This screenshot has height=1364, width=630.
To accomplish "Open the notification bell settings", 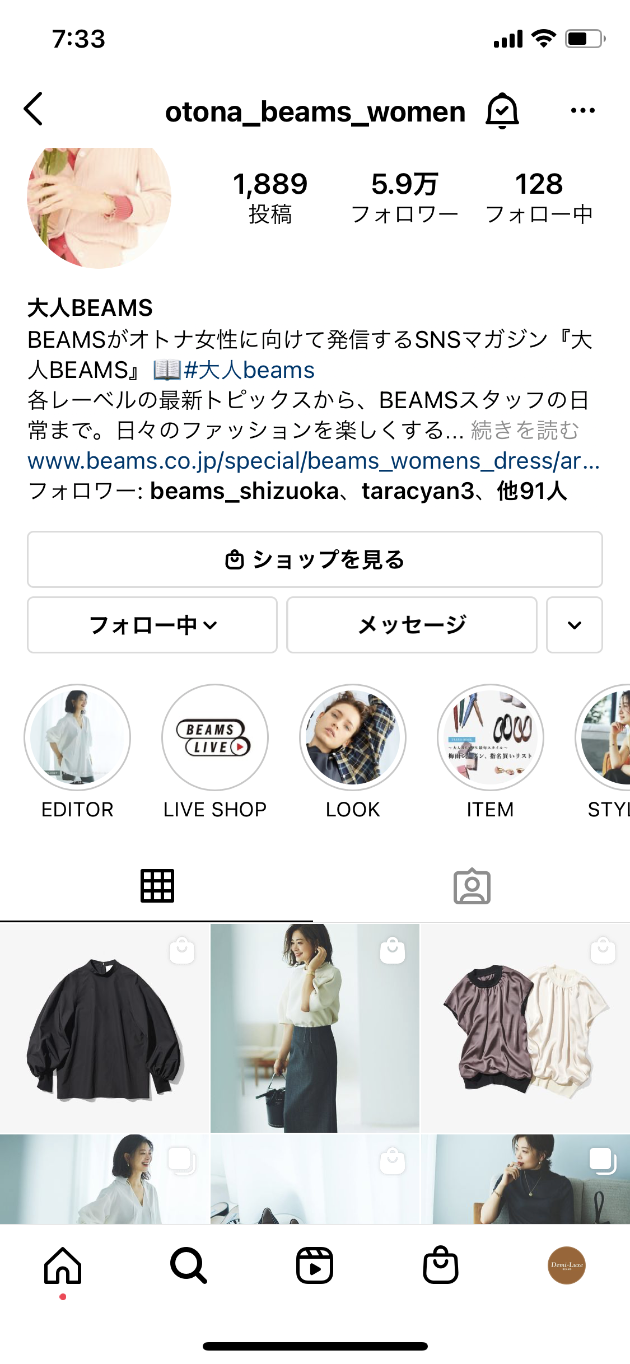I will 502,112.
